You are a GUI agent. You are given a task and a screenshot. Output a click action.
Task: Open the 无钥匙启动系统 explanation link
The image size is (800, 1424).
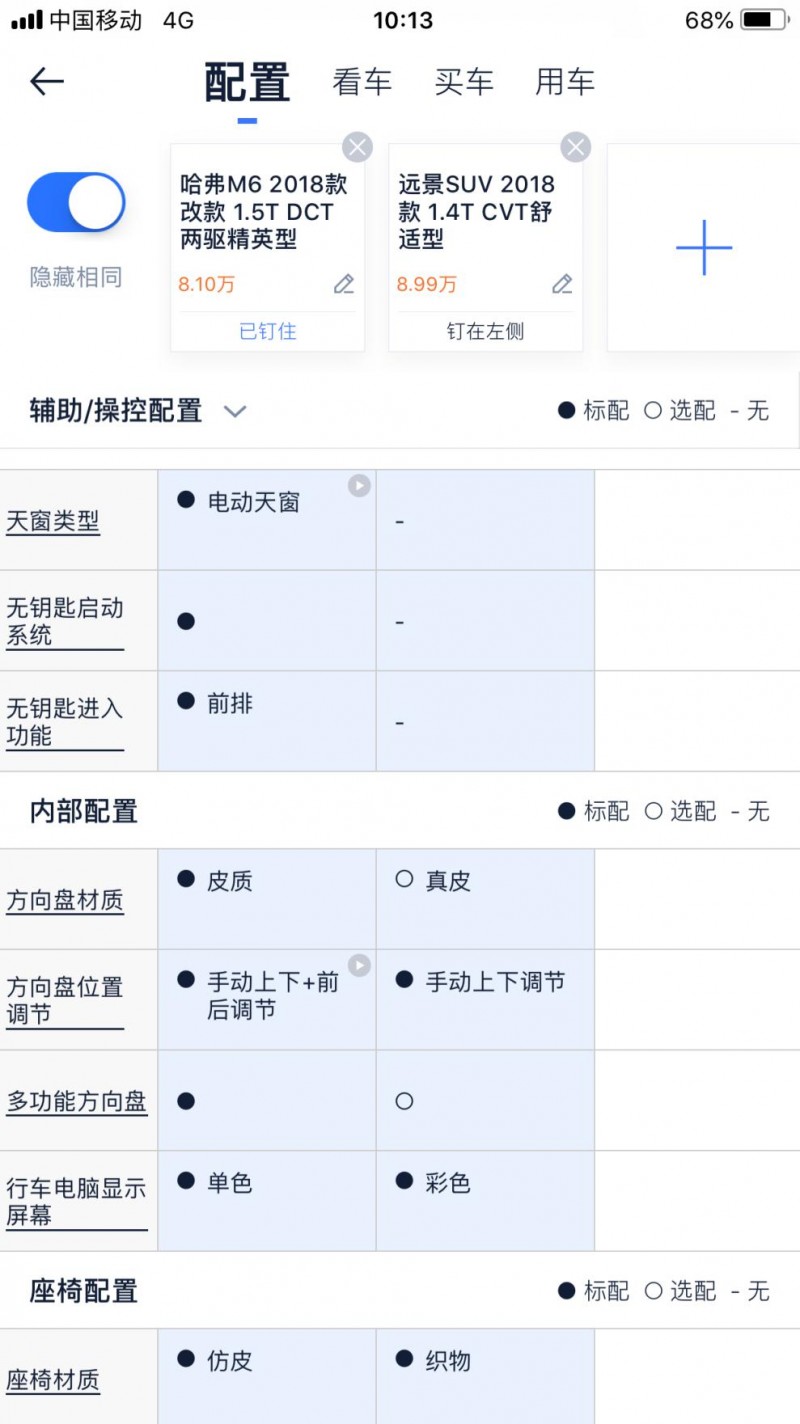(x=65, y=621)
